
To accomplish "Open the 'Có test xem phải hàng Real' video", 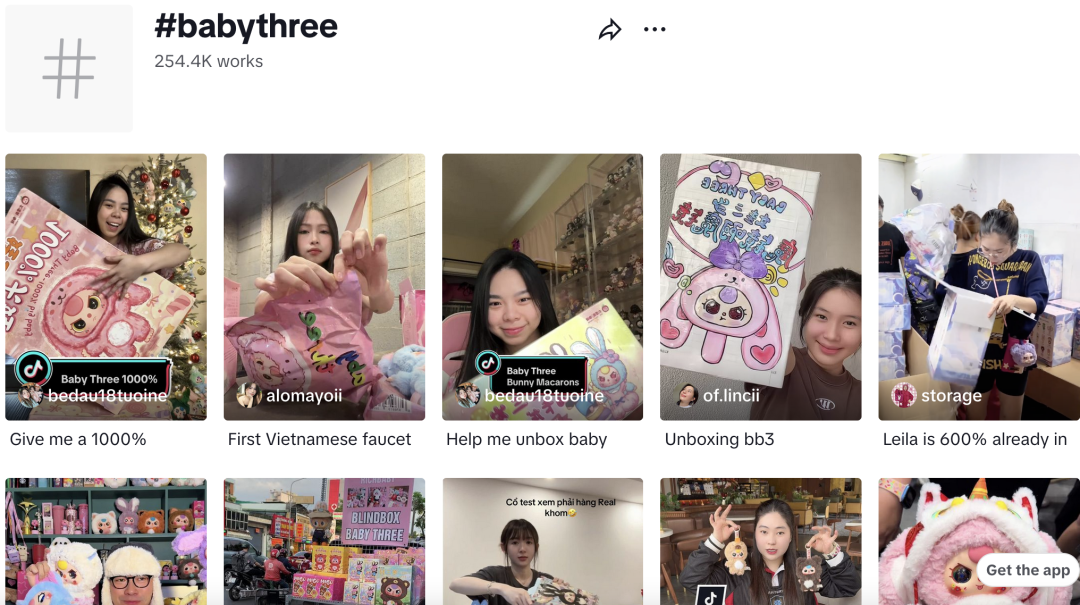I will click(x=542, y=541).
